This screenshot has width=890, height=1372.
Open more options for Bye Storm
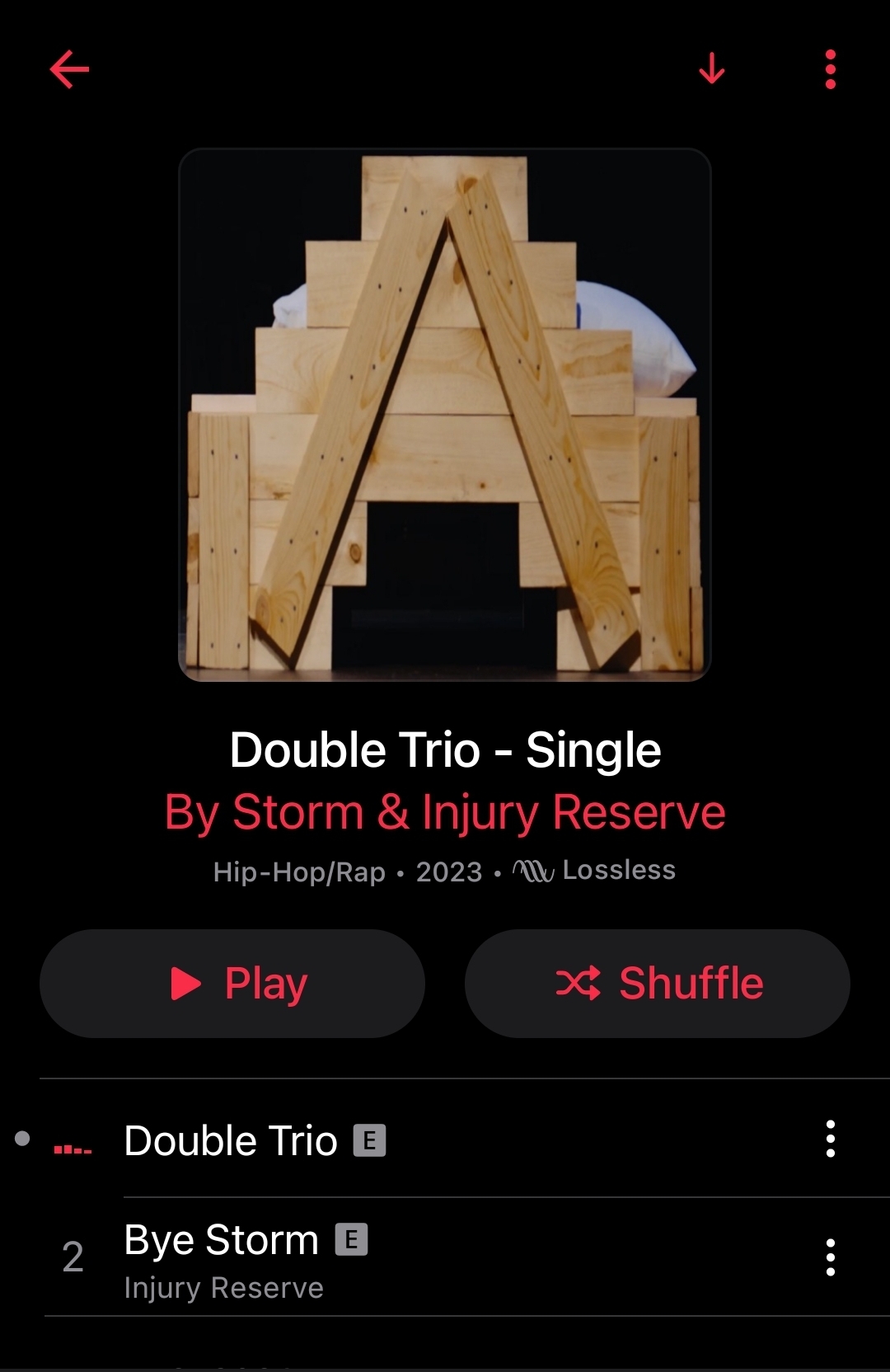point(830,1257)
